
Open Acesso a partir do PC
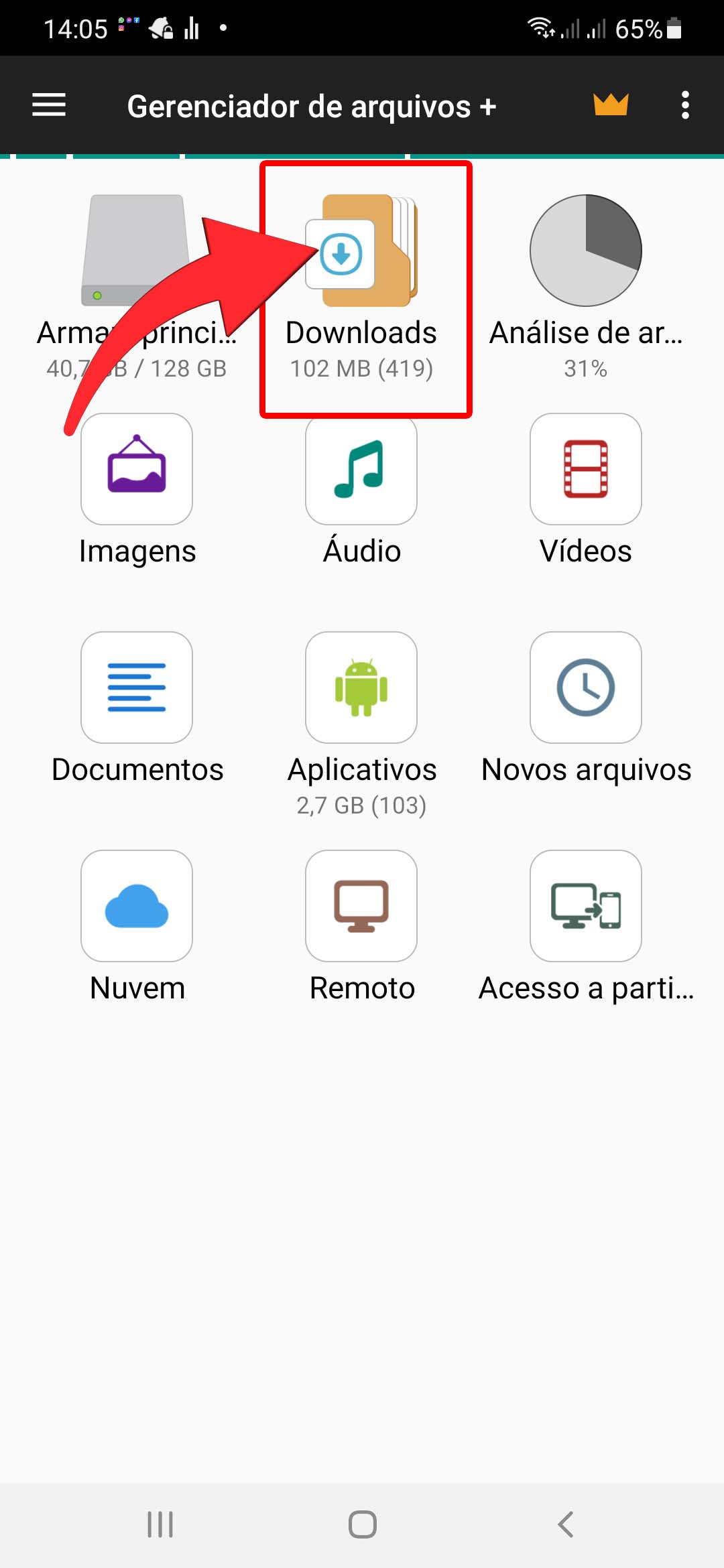(x=586, y=906)
